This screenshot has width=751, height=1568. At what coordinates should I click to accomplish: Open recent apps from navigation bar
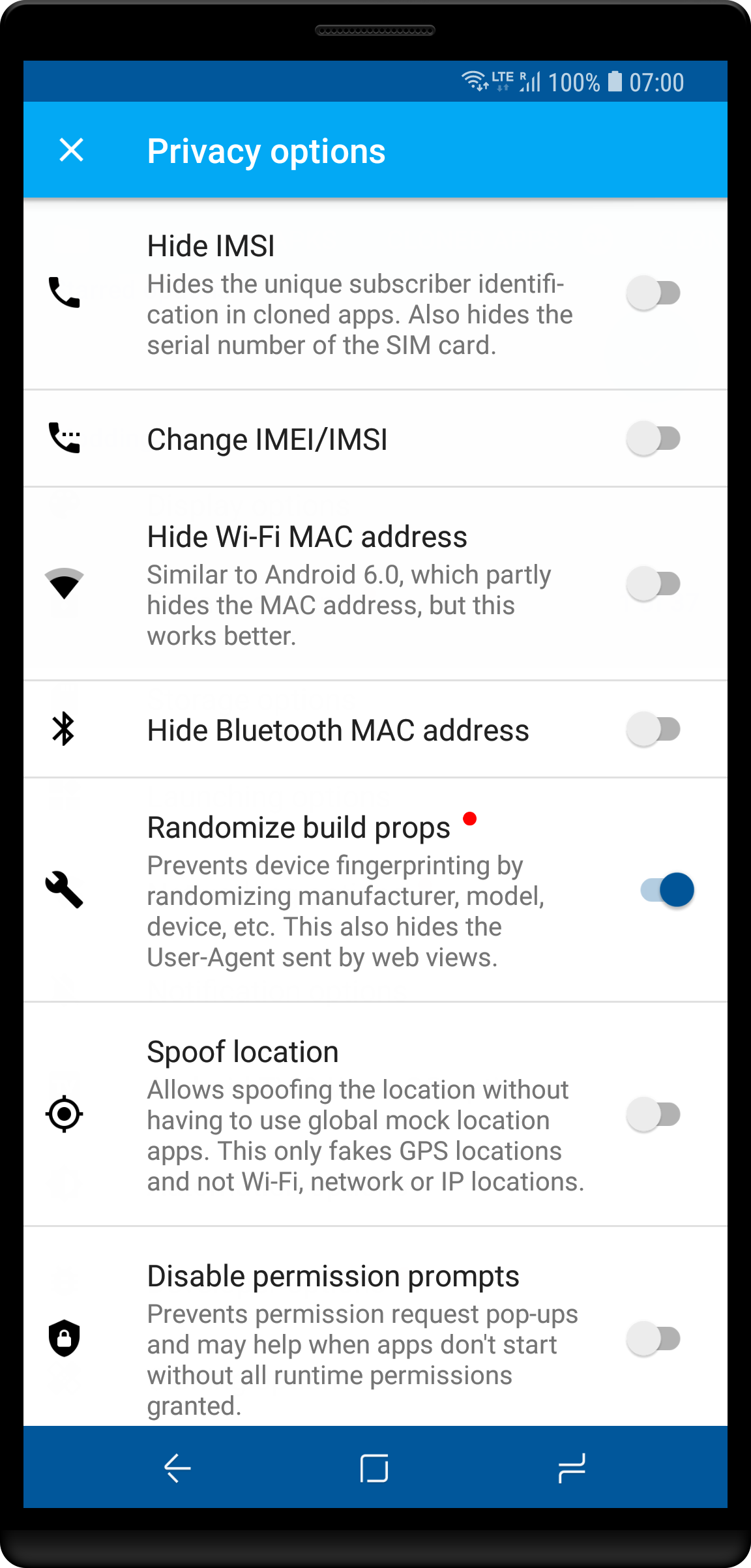(571, 1468)
